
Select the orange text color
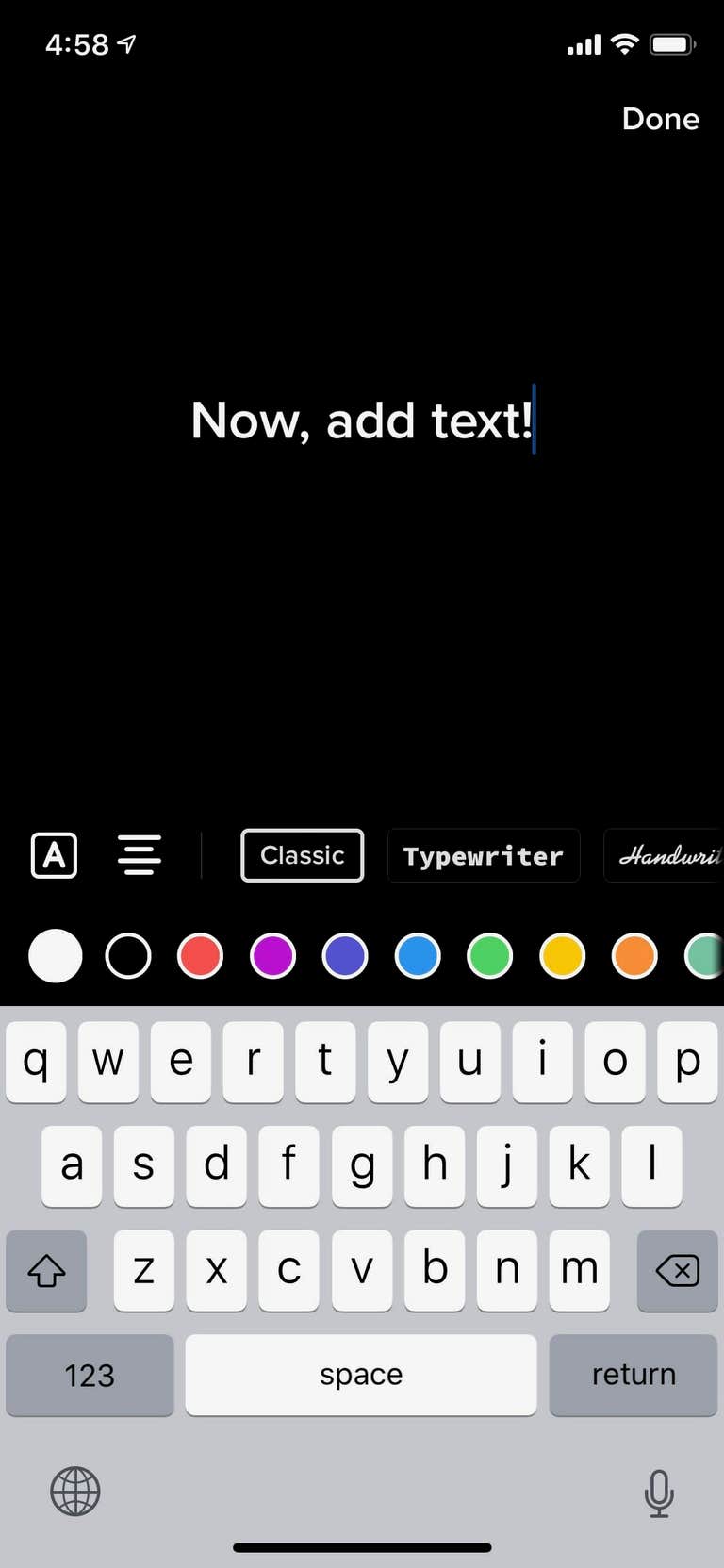(x=634, y=956)
